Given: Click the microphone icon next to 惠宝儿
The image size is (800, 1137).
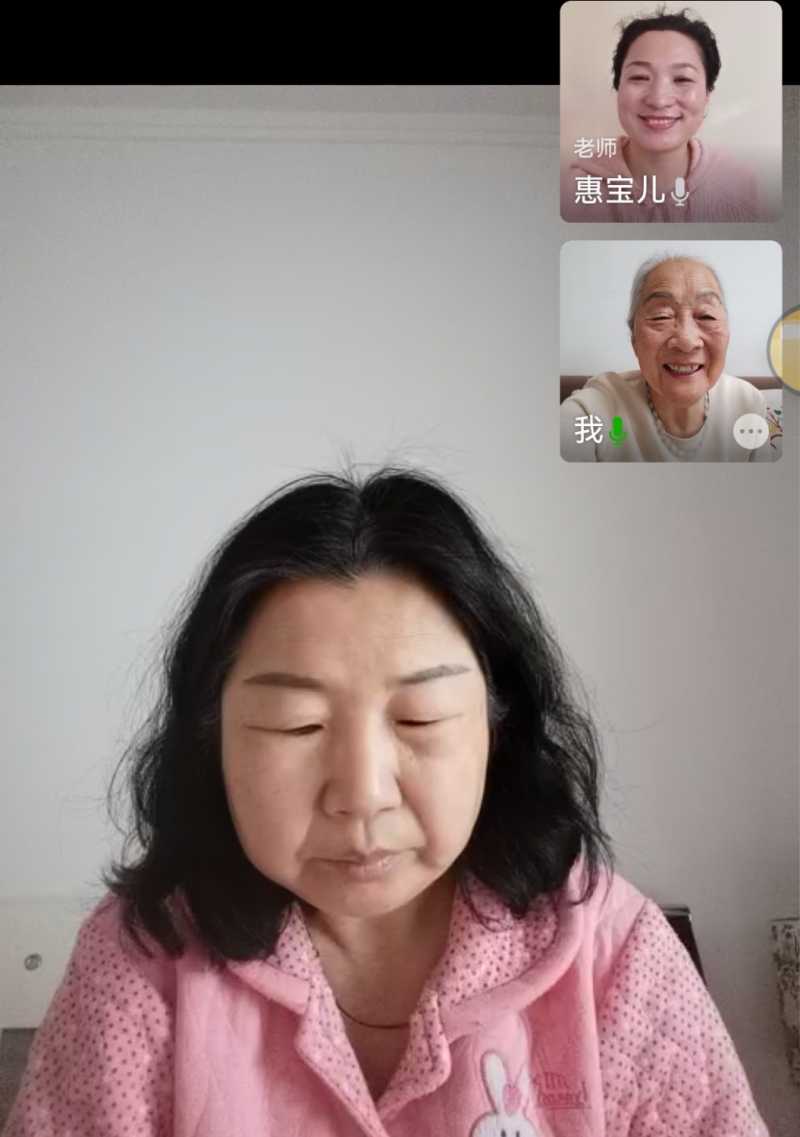Looking at the screenshot, I should click(681, 192).
